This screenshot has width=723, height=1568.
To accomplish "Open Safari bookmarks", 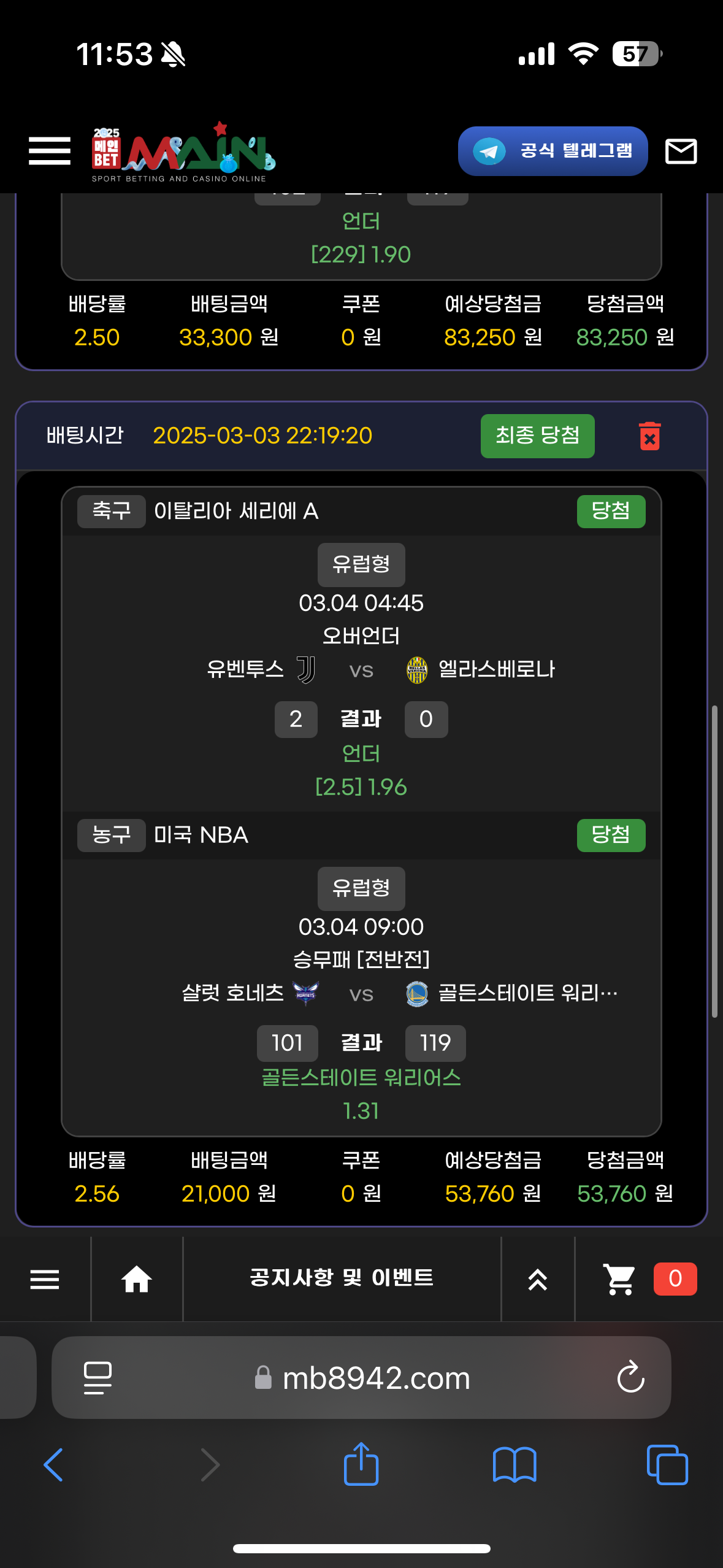I will point(515,1465).
